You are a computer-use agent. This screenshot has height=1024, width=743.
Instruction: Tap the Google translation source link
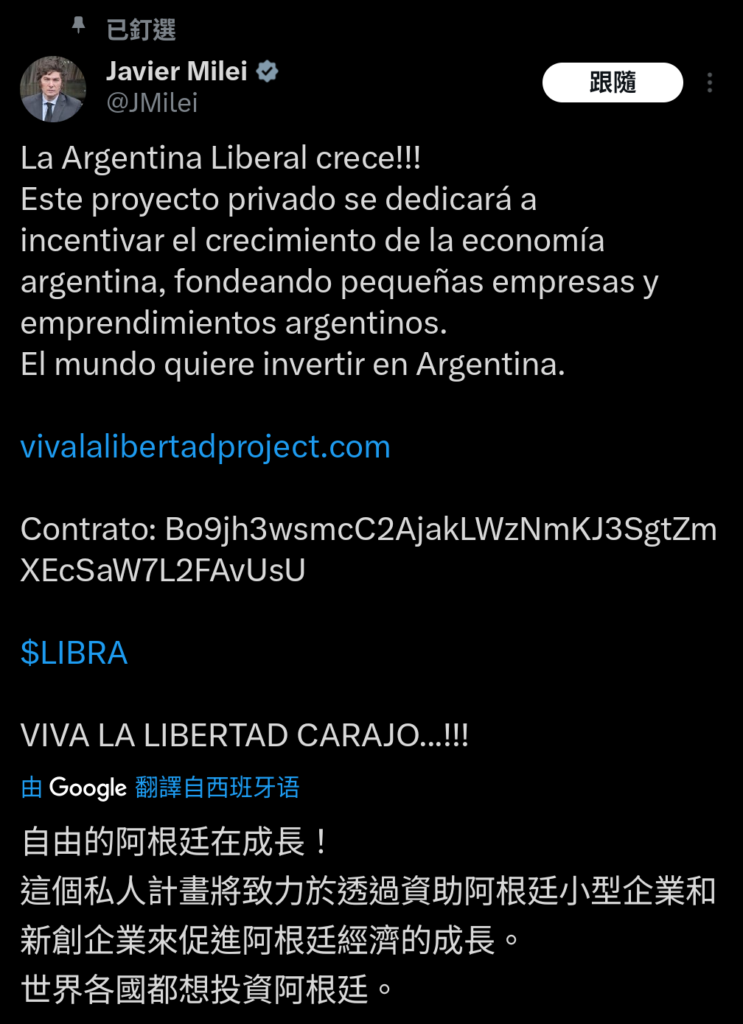point(87,788)
